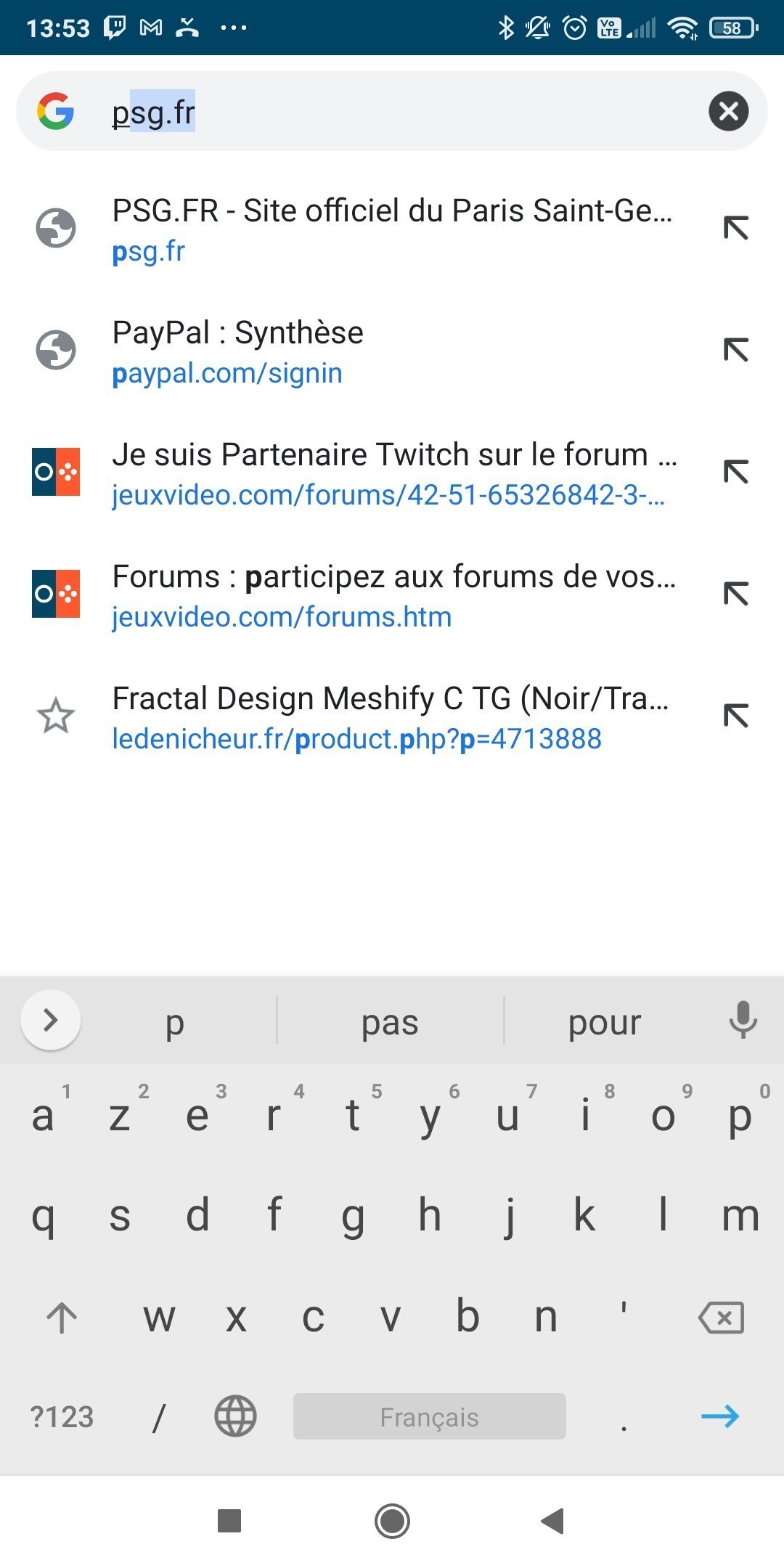Tap the keyboard backspace key
Image resolution: width=784 pixels, height=1568 pixels.
click(721, 1317)
